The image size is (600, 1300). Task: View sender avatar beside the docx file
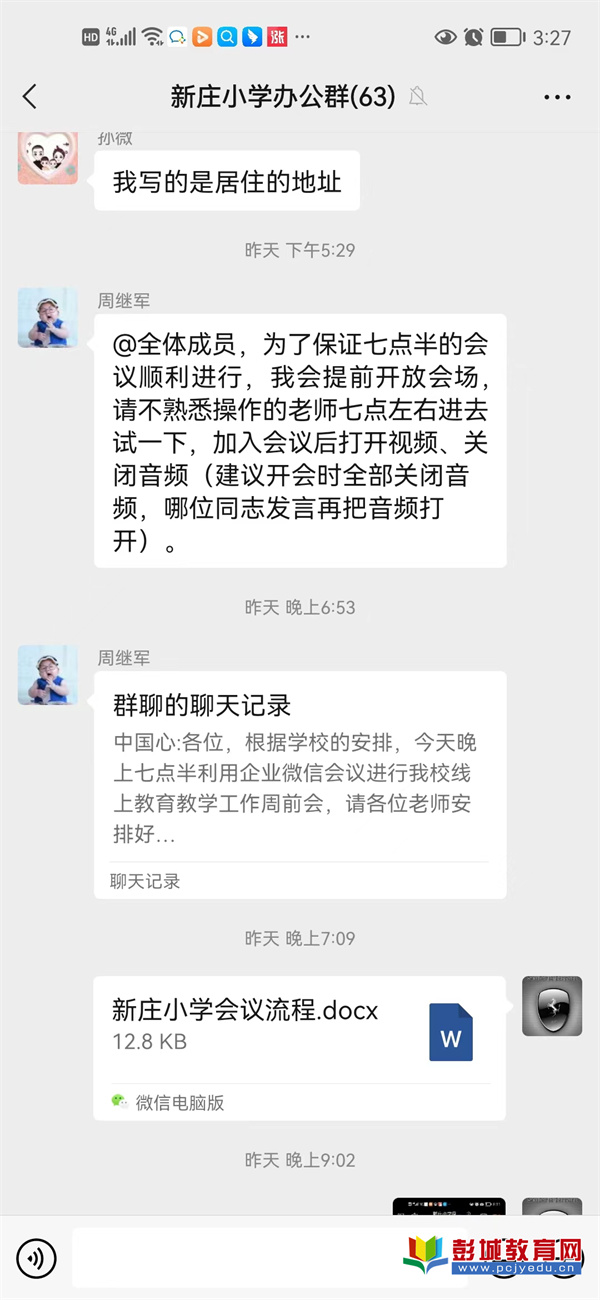coord(552,1005)
